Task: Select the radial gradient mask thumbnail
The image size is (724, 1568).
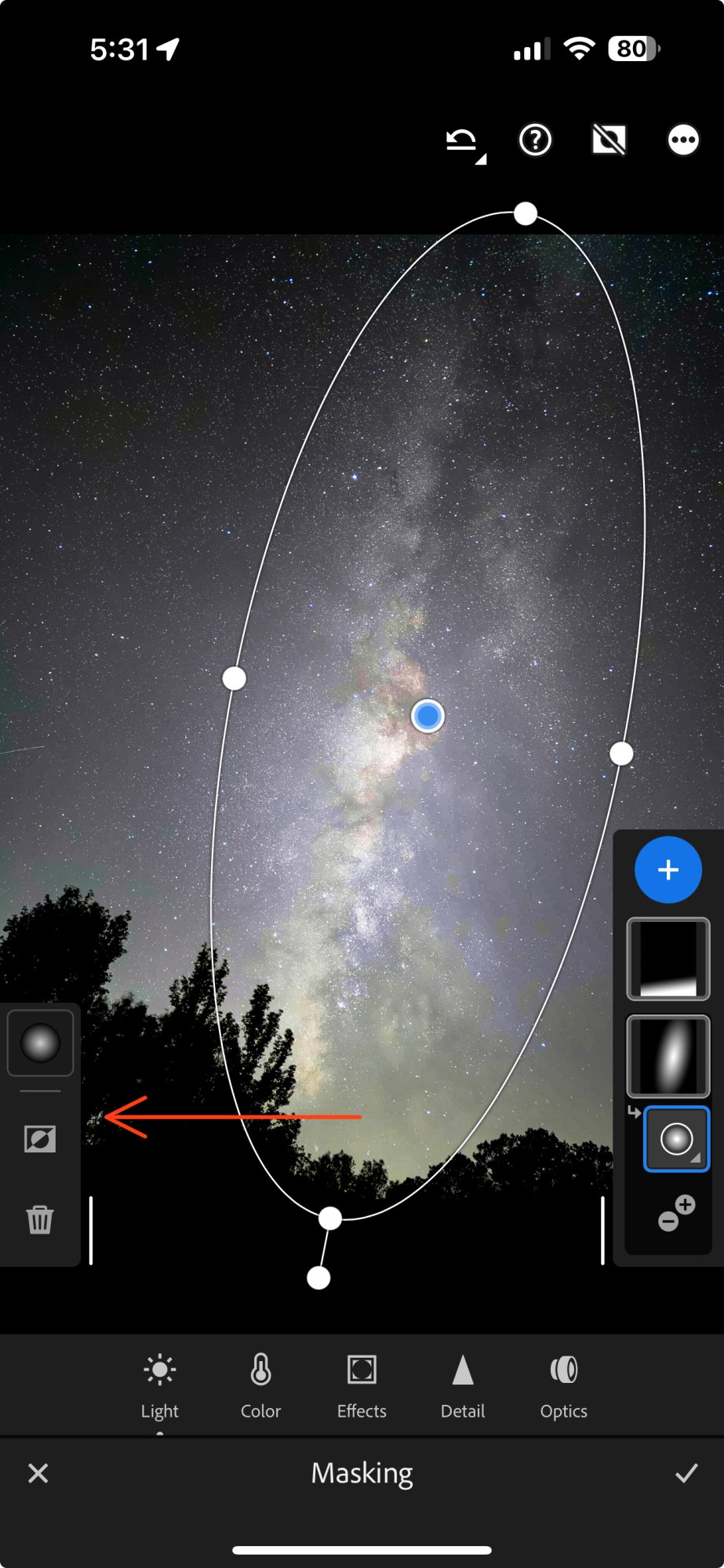Action: pos(668,1056)
